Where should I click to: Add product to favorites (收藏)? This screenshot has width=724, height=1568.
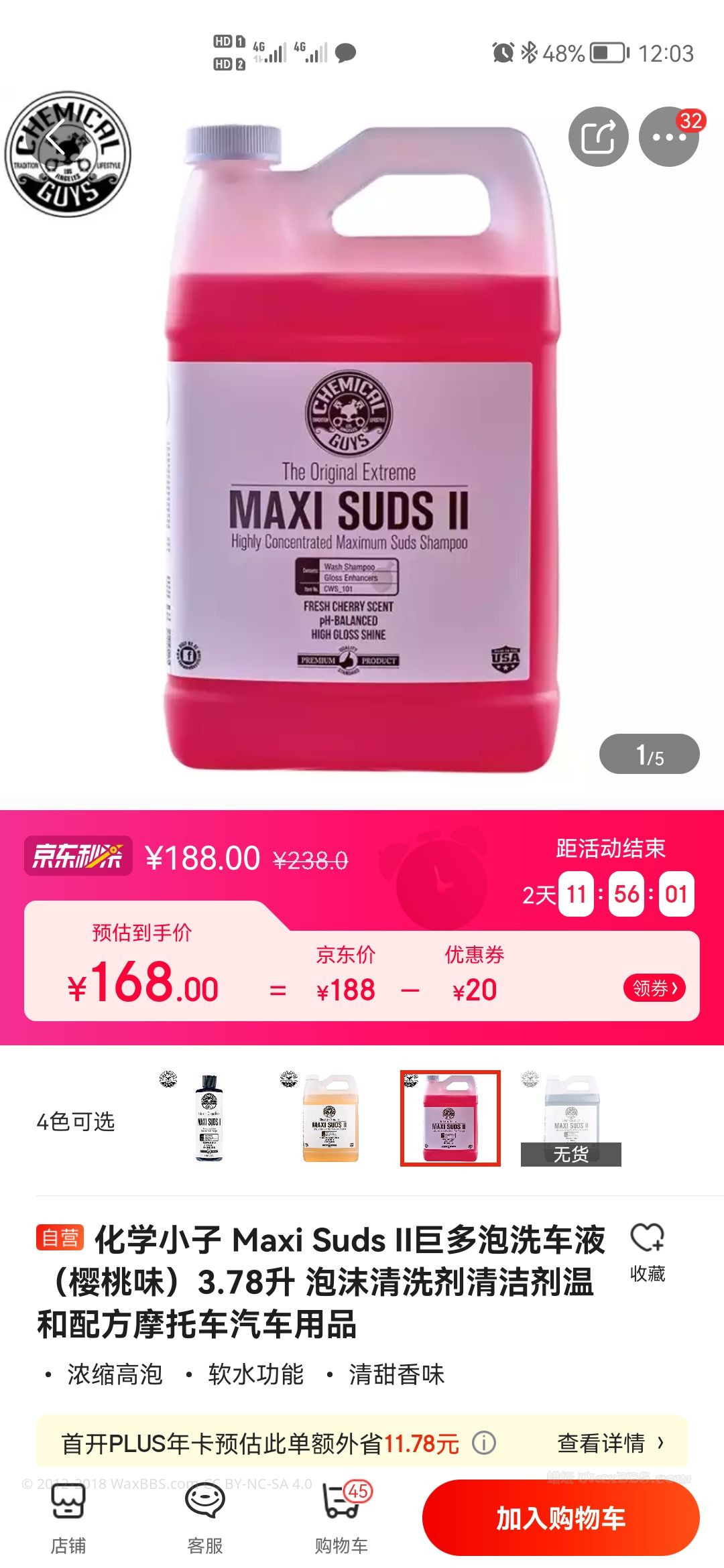click(x=647, y=1250)
